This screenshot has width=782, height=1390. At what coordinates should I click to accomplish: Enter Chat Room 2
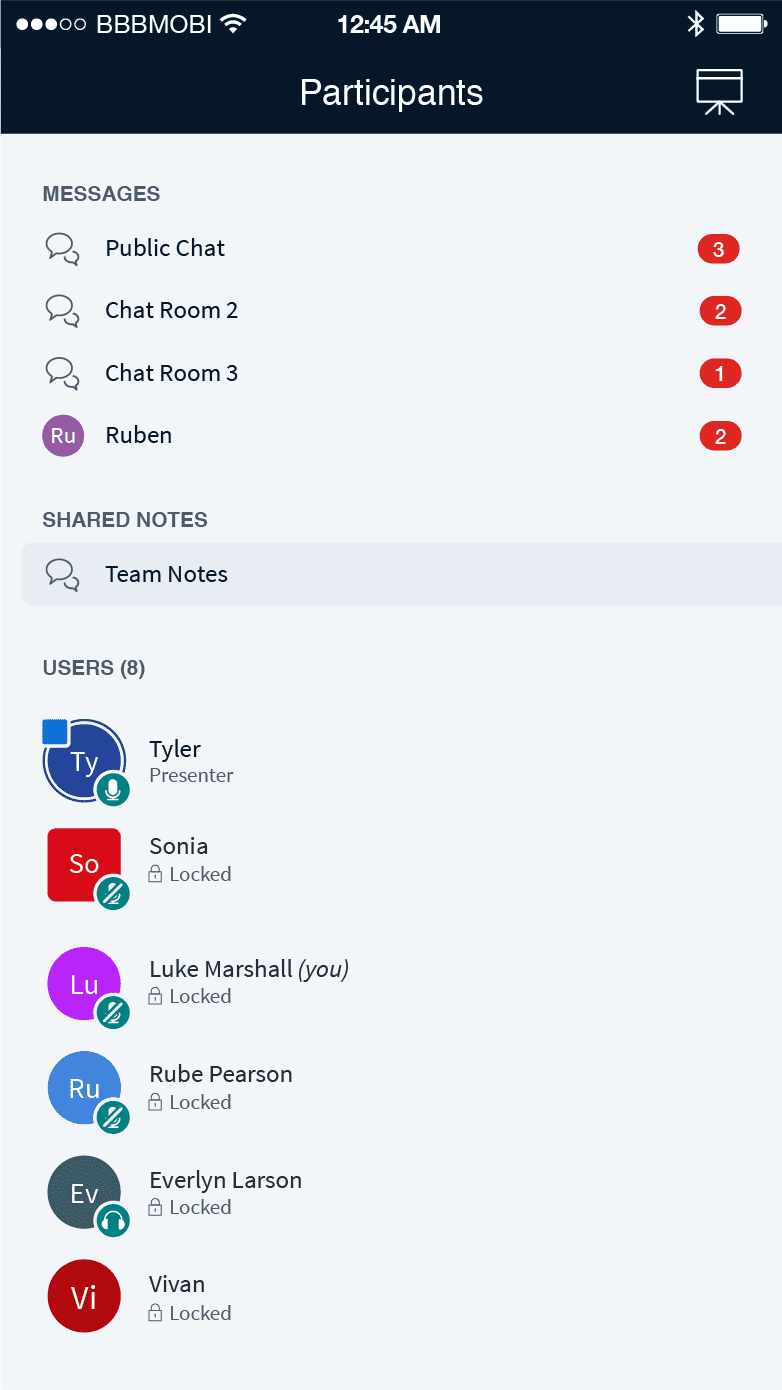tap(391, 311)
